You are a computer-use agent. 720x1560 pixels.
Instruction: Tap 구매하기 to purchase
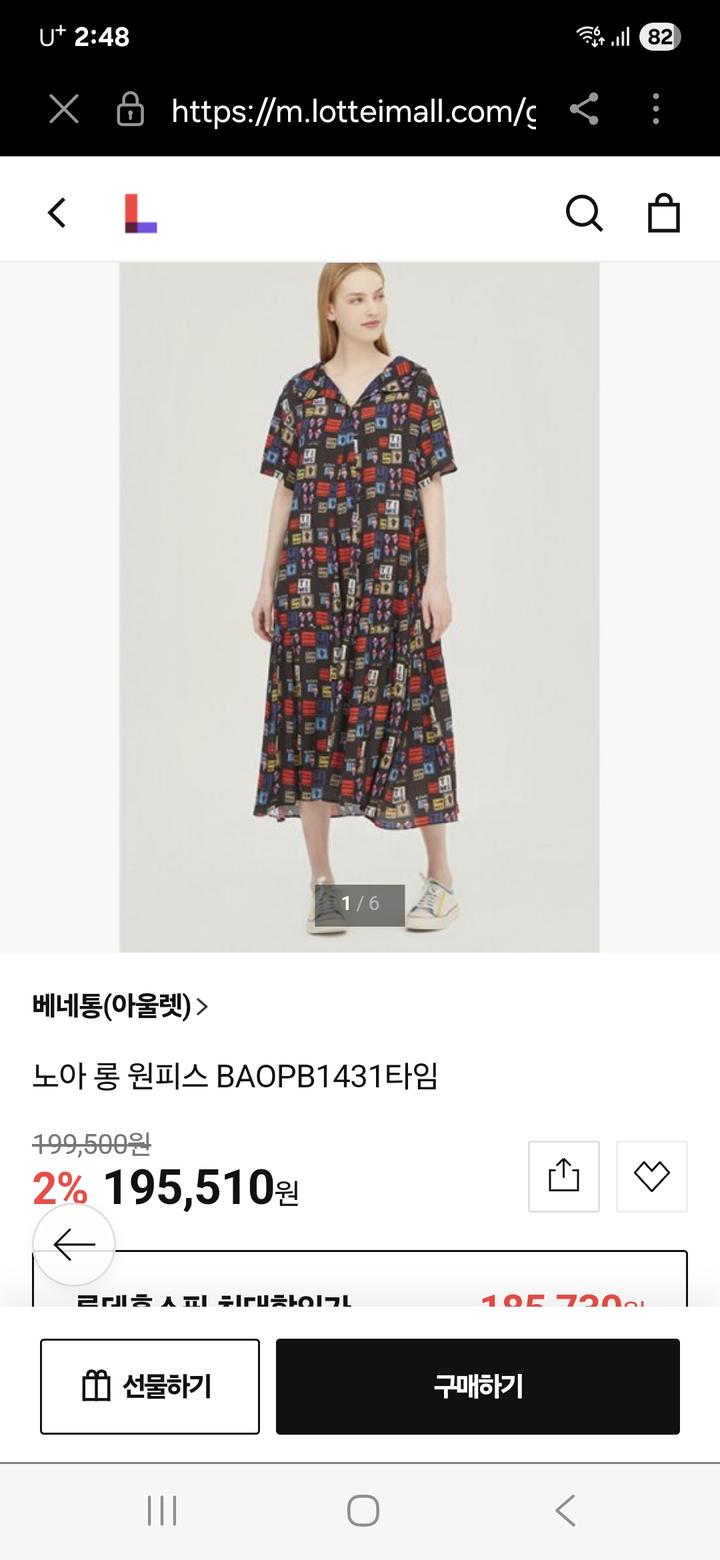[478, 1386]
